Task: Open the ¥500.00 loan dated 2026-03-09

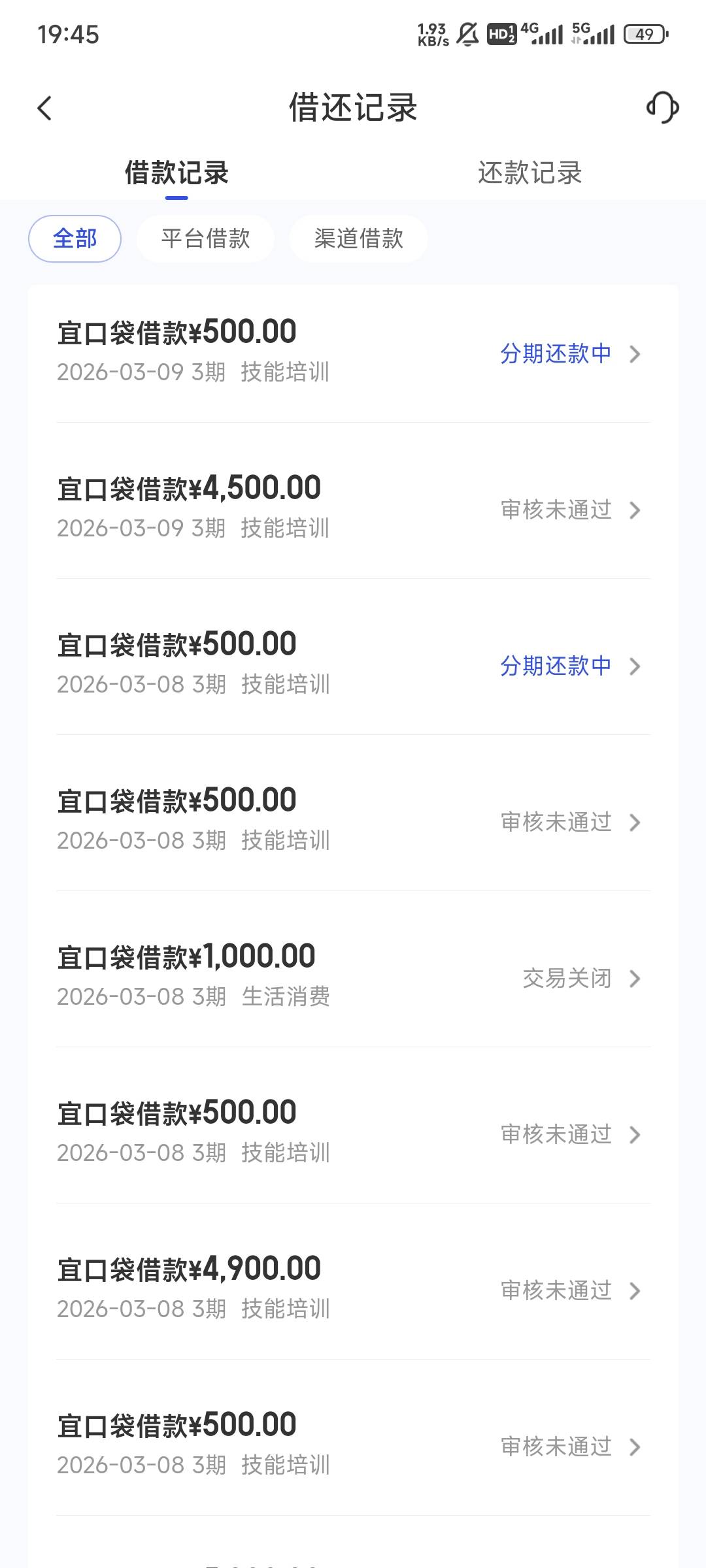Action: tap(353, 353)
